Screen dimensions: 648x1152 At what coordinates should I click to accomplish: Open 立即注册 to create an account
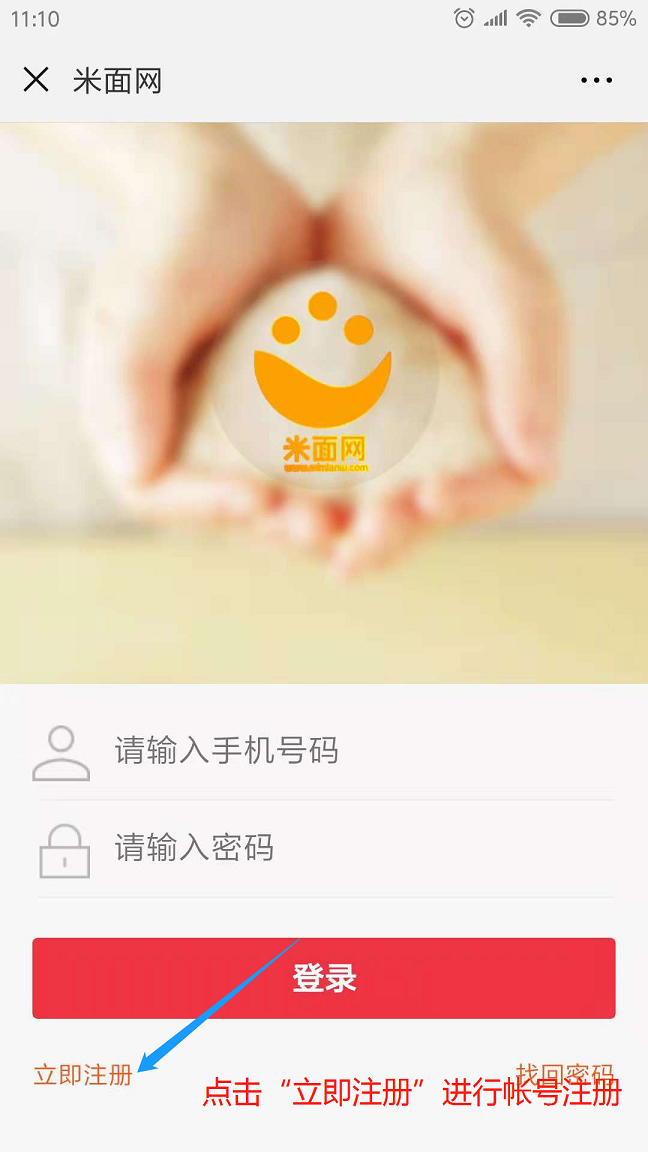coord(82,1075)
